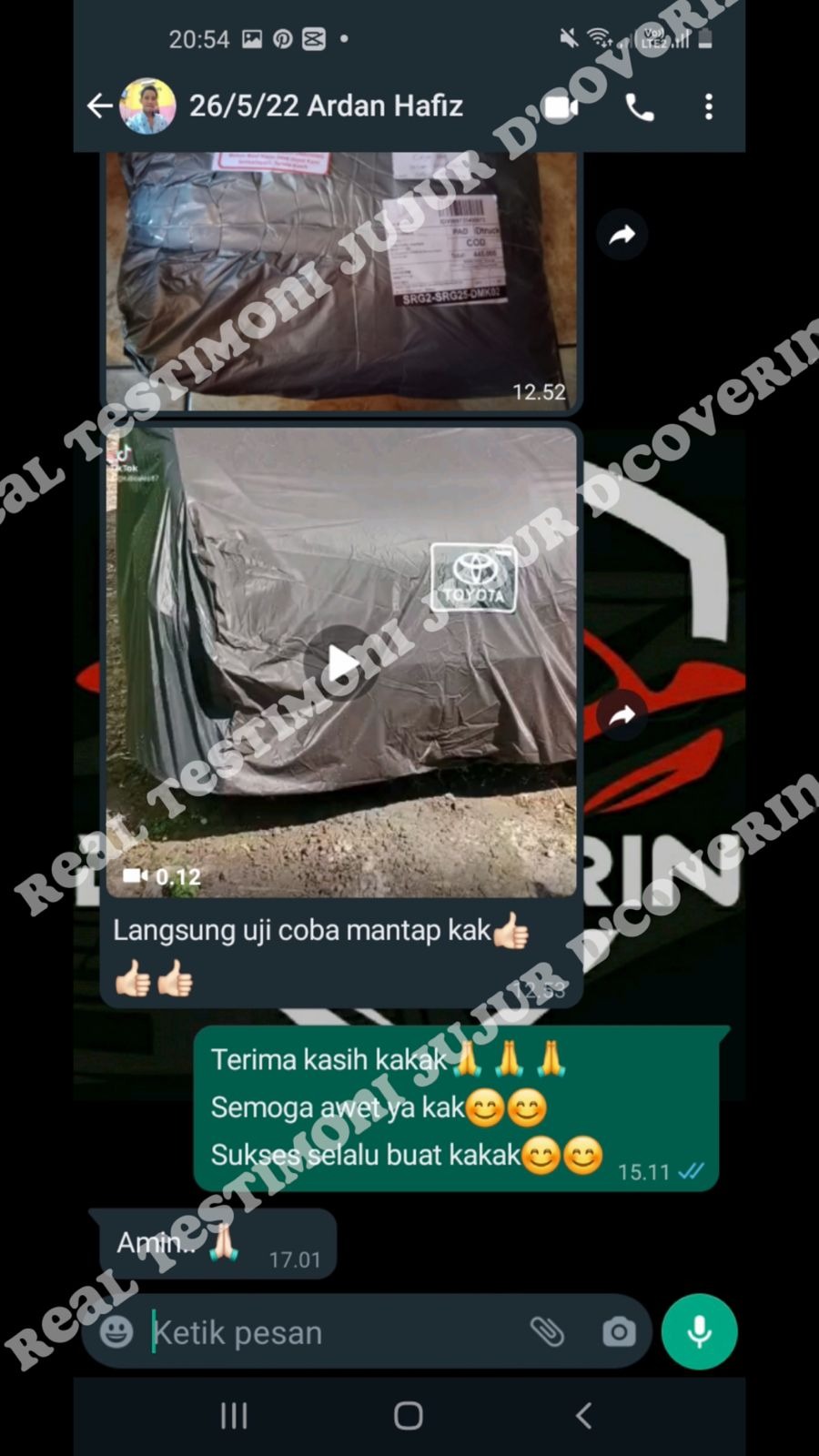Open recent apps from the navigation bar

point(234,1415)
